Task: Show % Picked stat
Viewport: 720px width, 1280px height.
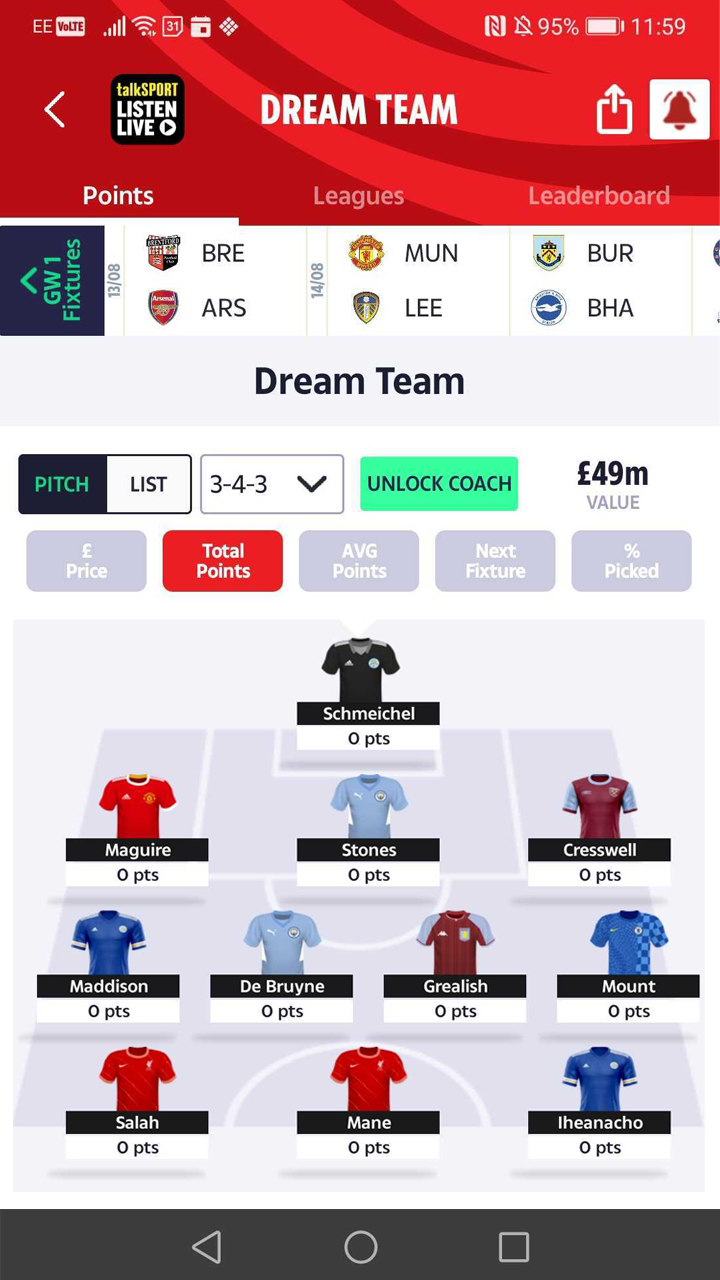Action: tap(631, 561)
